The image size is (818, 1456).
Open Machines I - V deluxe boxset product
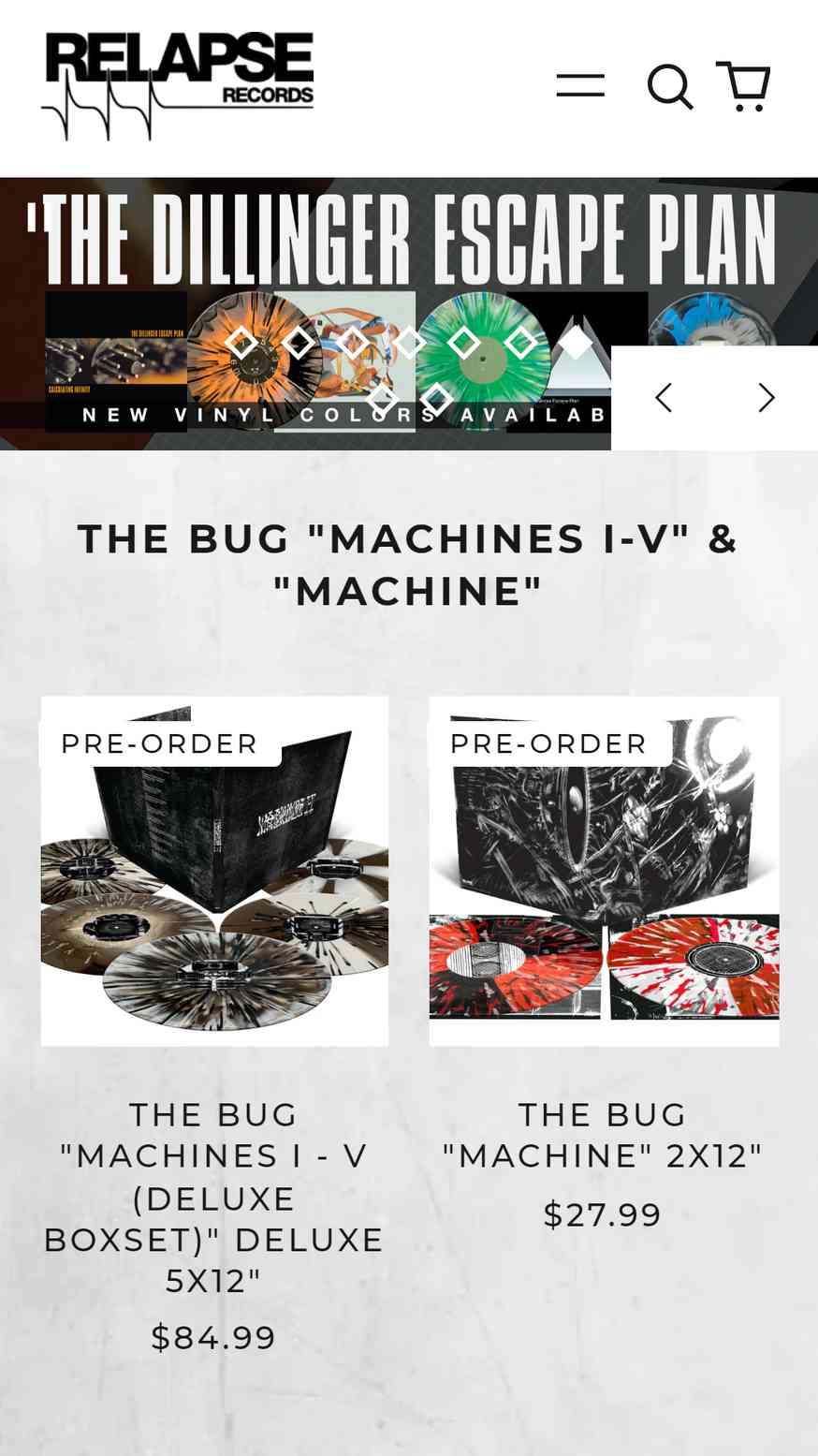pyautogui.click(x=214, y=1198)
